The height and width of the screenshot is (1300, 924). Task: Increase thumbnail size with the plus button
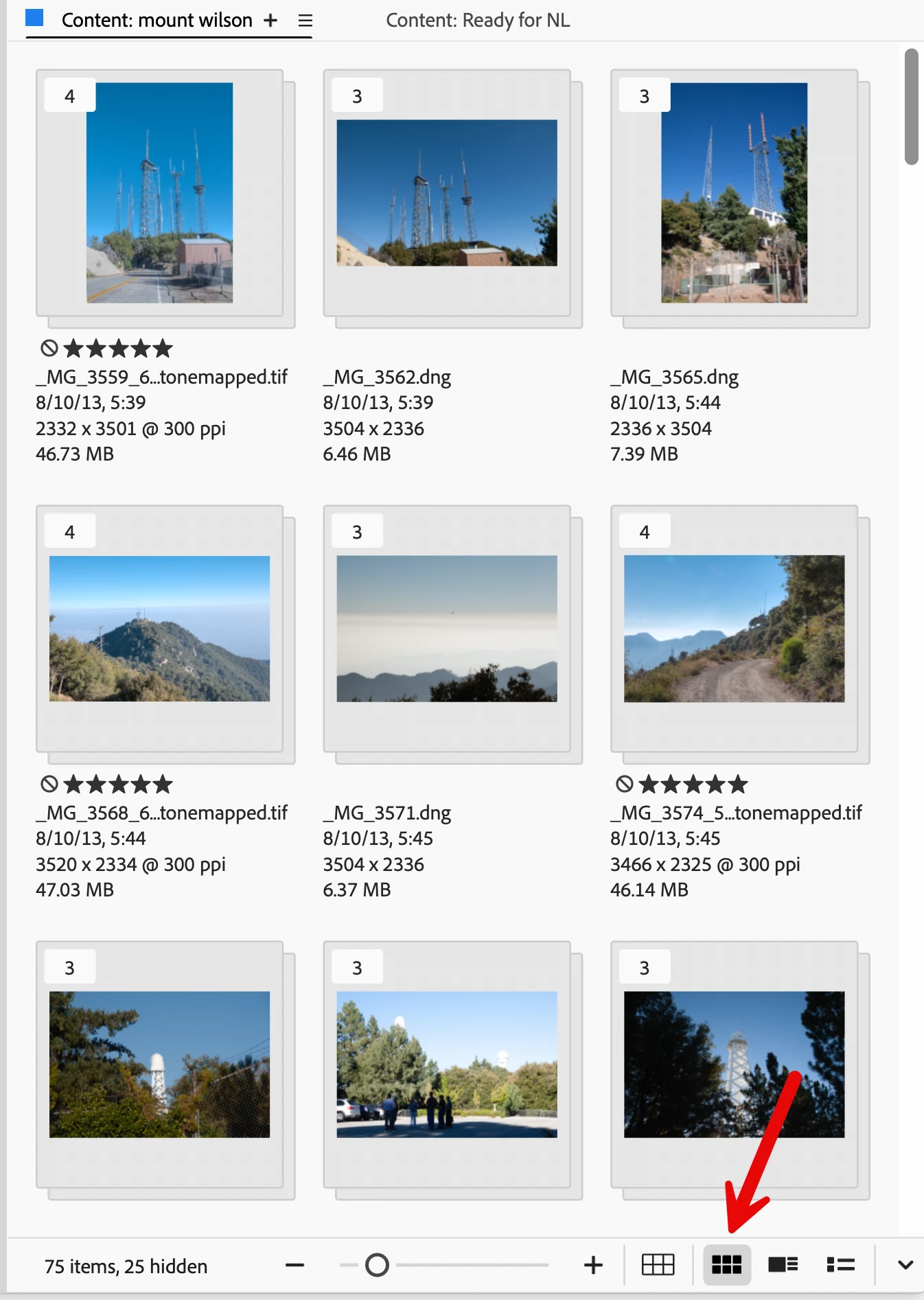point(593,1265)
